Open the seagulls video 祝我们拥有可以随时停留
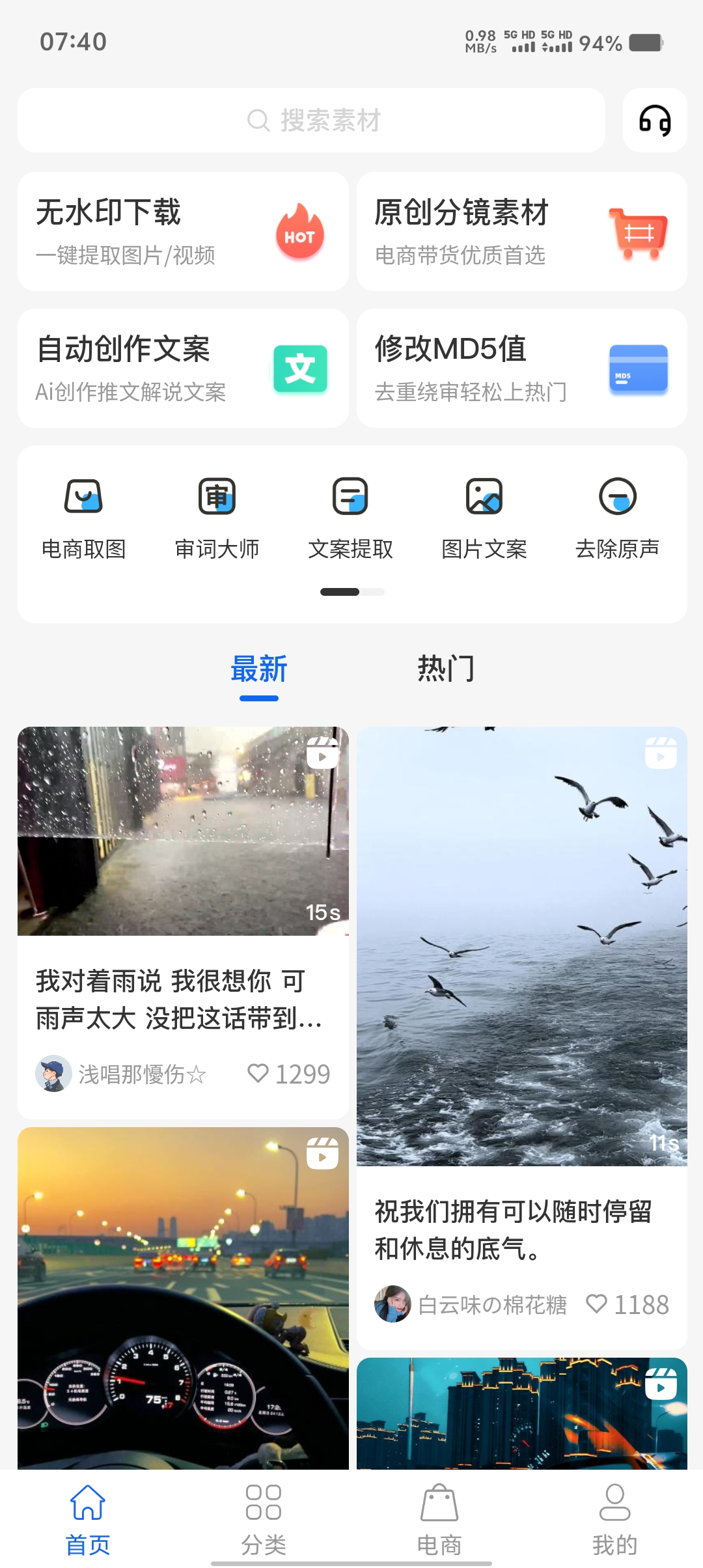Screen dimensions: 703x1568 click(521, 945)
